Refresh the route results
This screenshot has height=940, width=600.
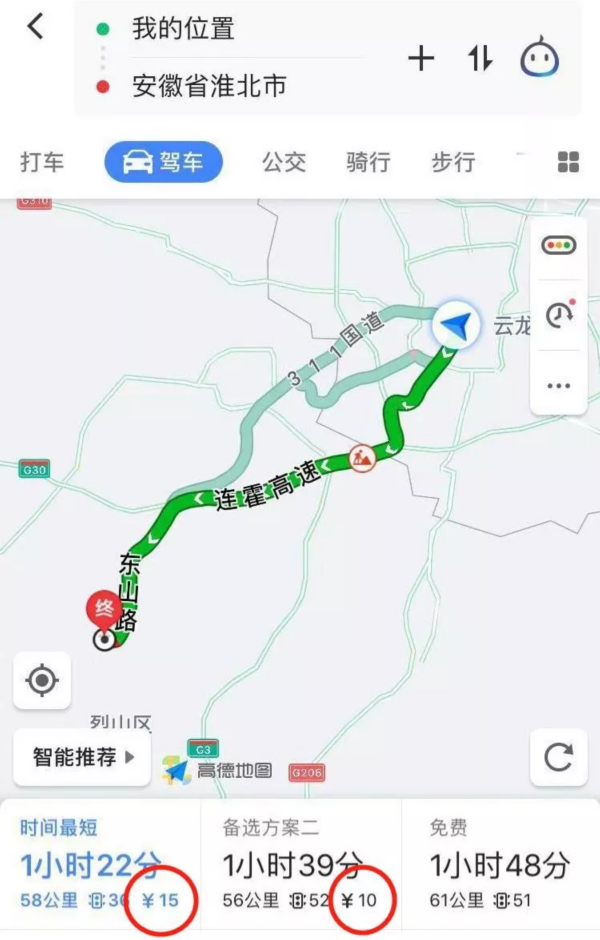pos(558,757)
